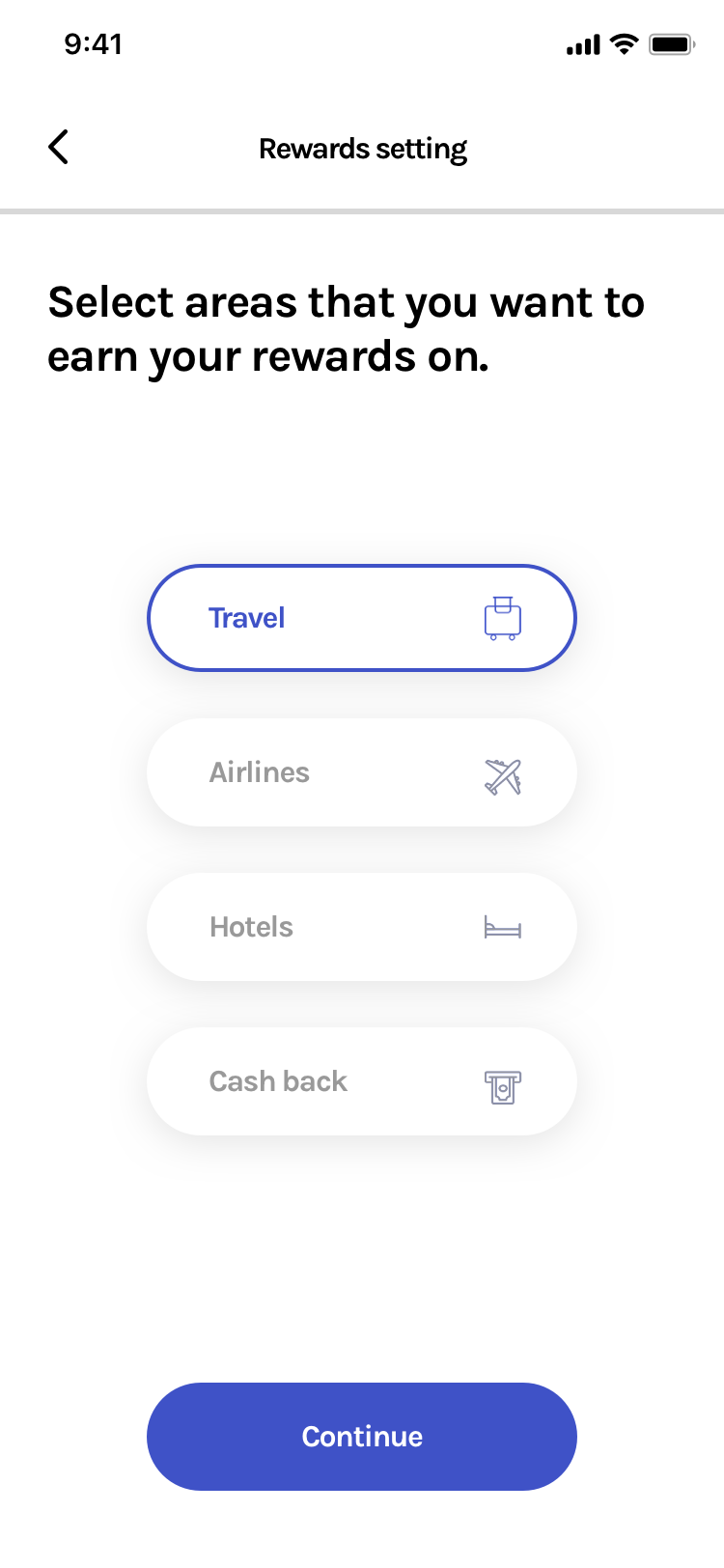This screenshot has height=1568, width=724.
Task: Choose the Hotels rewards option
Action: tap(361, 927)
